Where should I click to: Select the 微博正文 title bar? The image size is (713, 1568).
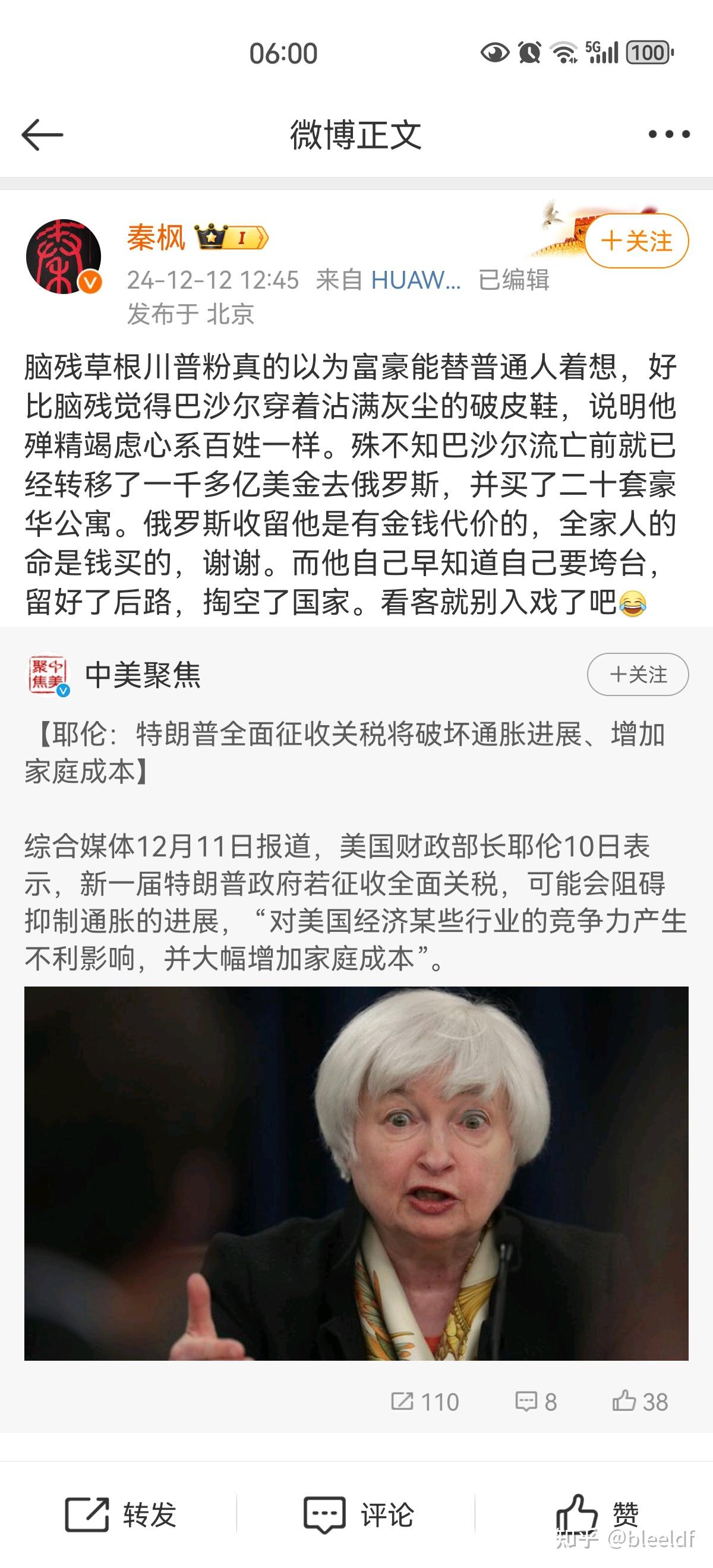point(356,135)
